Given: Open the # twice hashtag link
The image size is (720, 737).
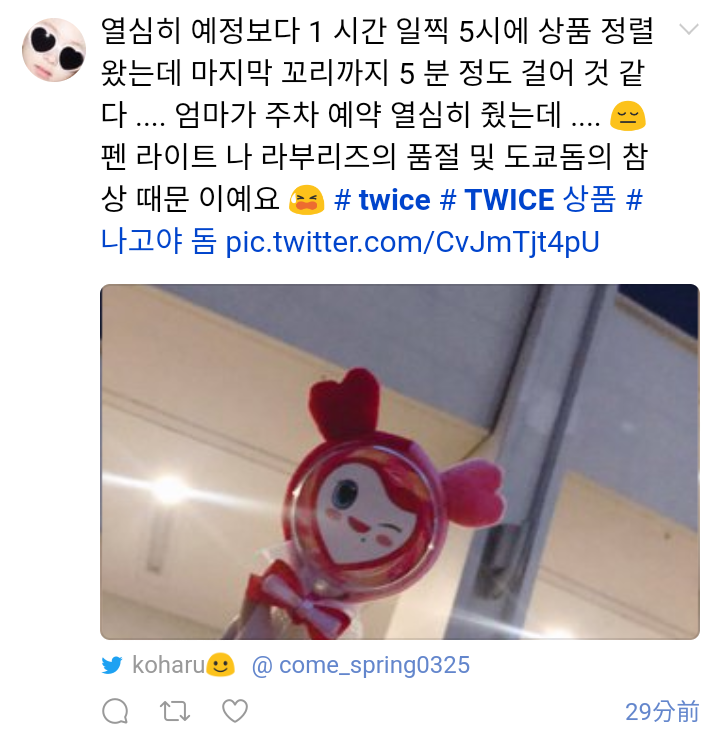Looking at the screenshot, I should tap(381, 200).
